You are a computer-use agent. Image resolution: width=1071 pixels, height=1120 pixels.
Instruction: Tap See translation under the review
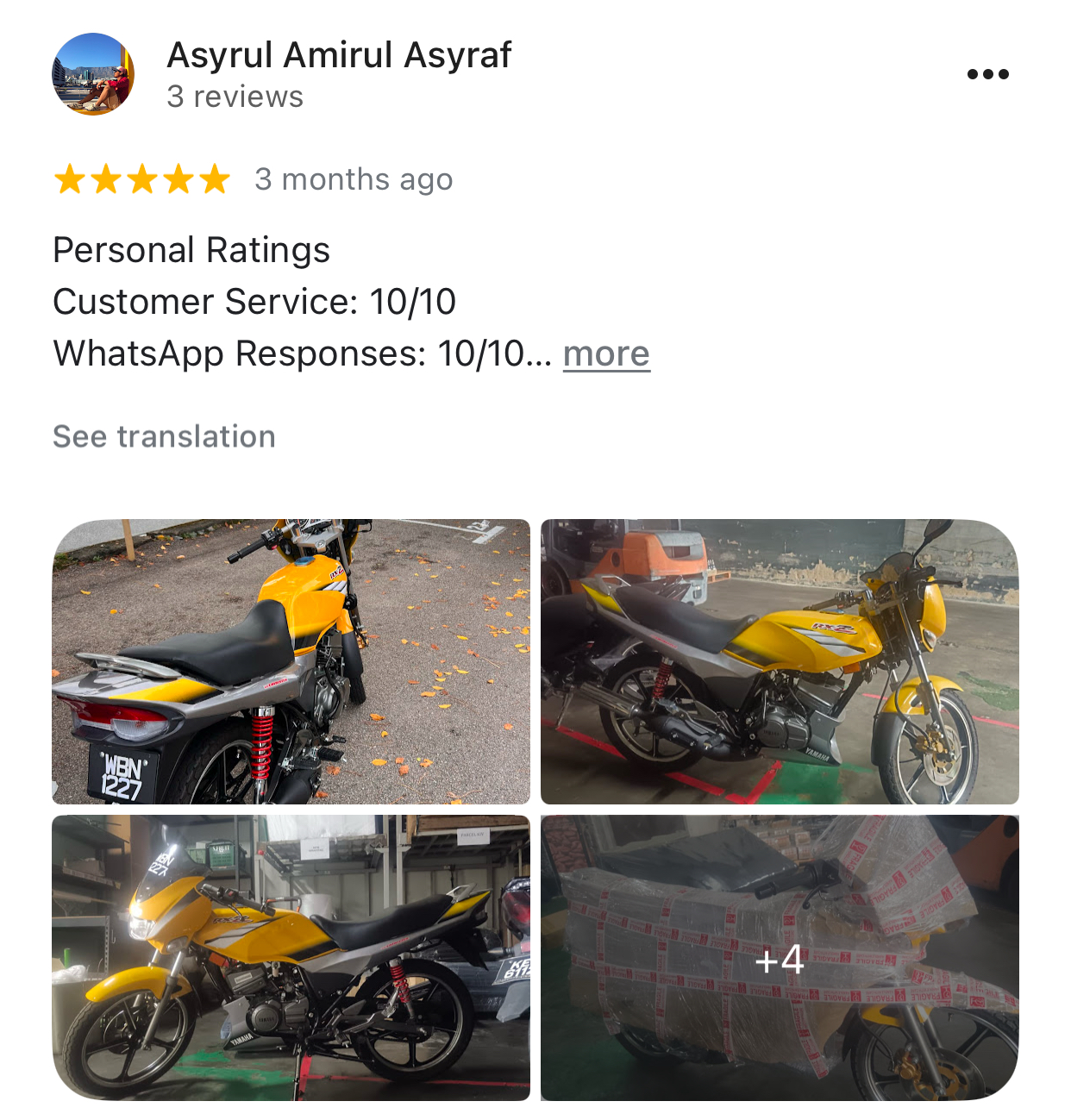pos(164,436)
